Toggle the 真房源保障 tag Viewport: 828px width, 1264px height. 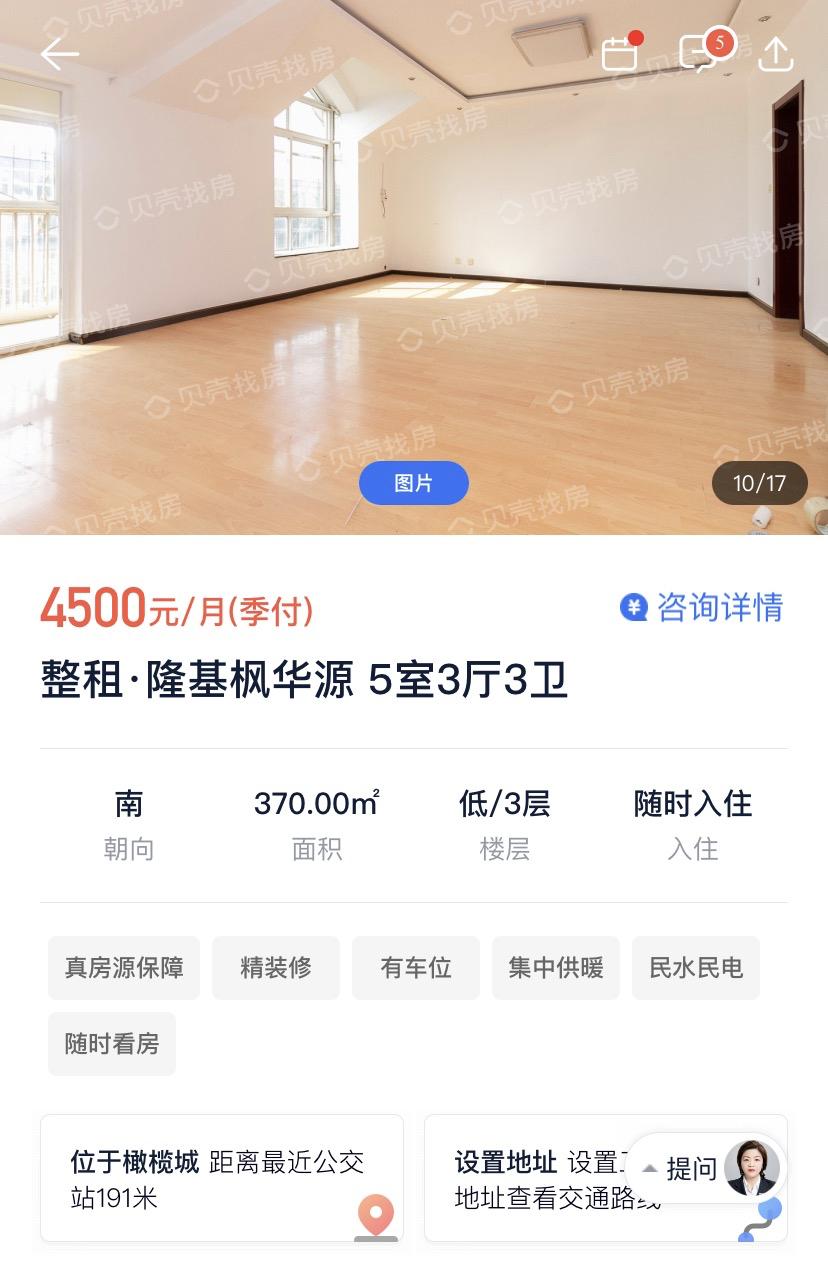(x=123, y=967)
